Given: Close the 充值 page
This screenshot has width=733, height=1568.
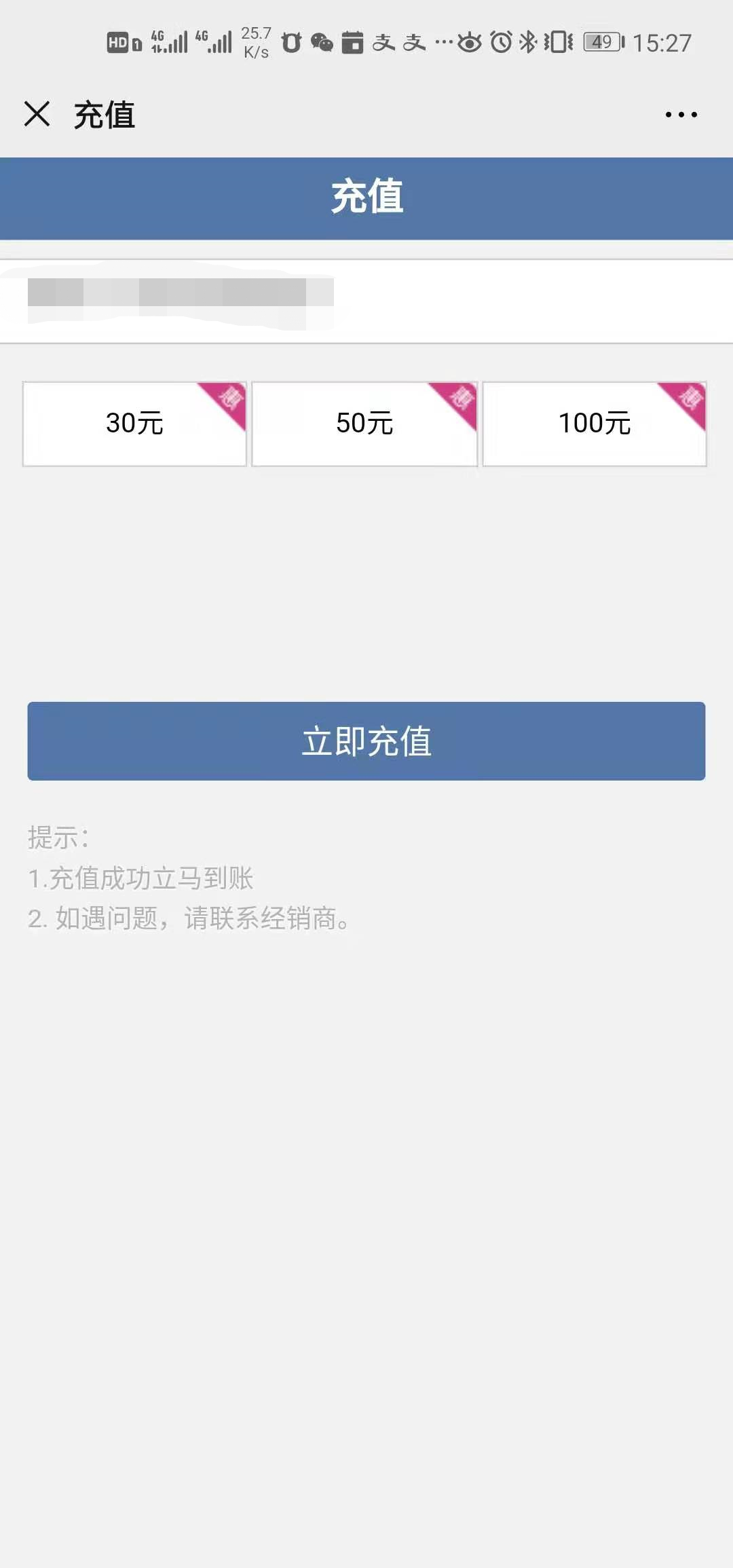Looking at the screenshot, I should (37, 114).
